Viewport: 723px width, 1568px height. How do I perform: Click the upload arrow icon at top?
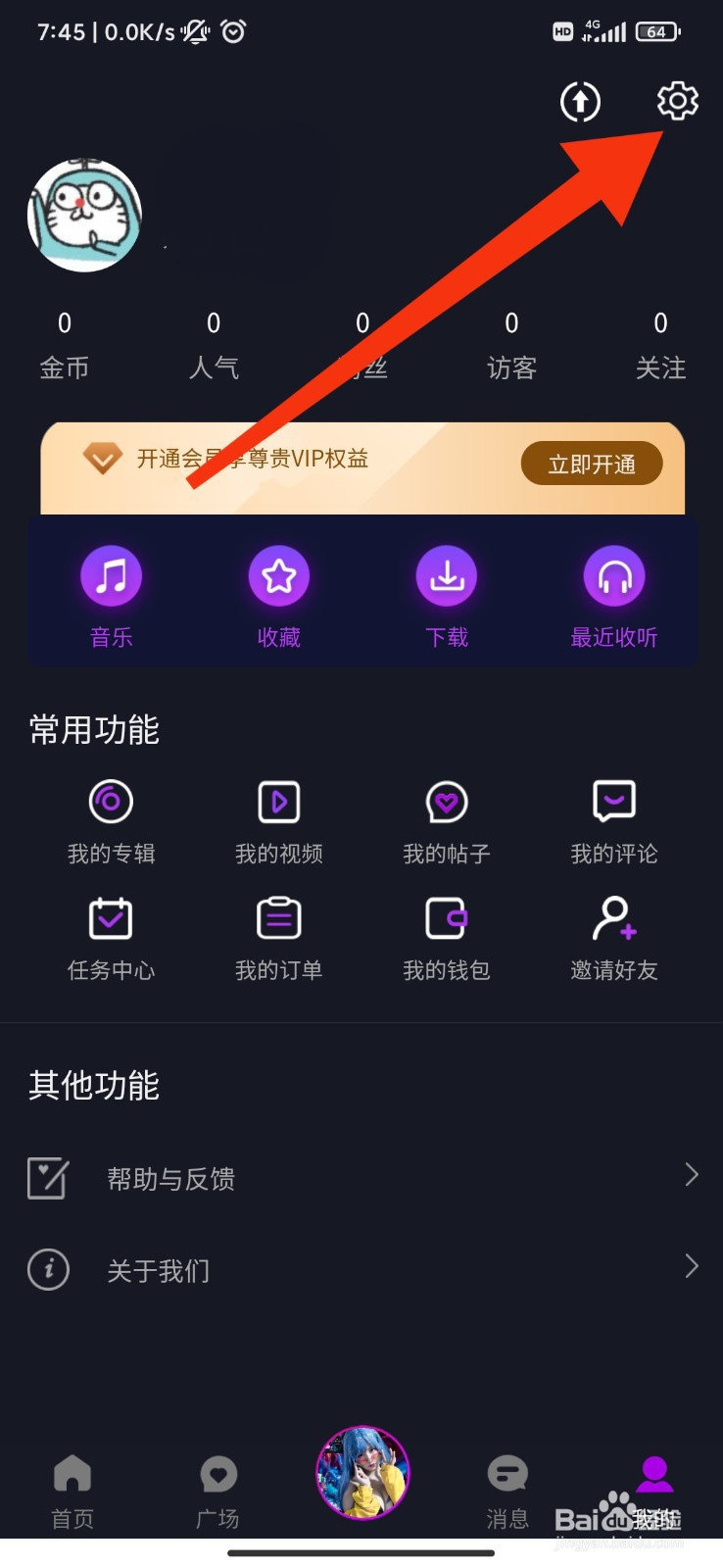[x=580, y=101]
